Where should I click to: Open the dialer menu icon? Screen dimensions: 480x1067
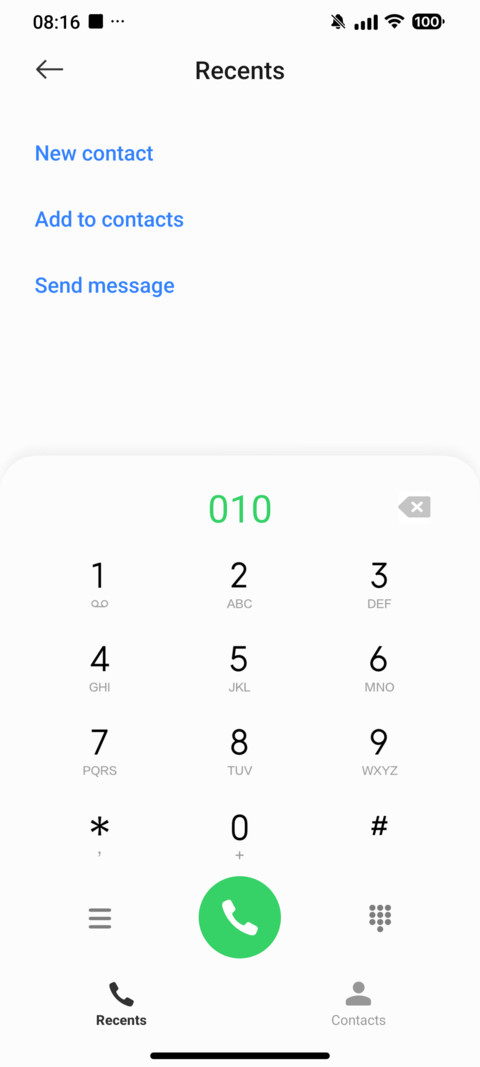pos(100,918)
